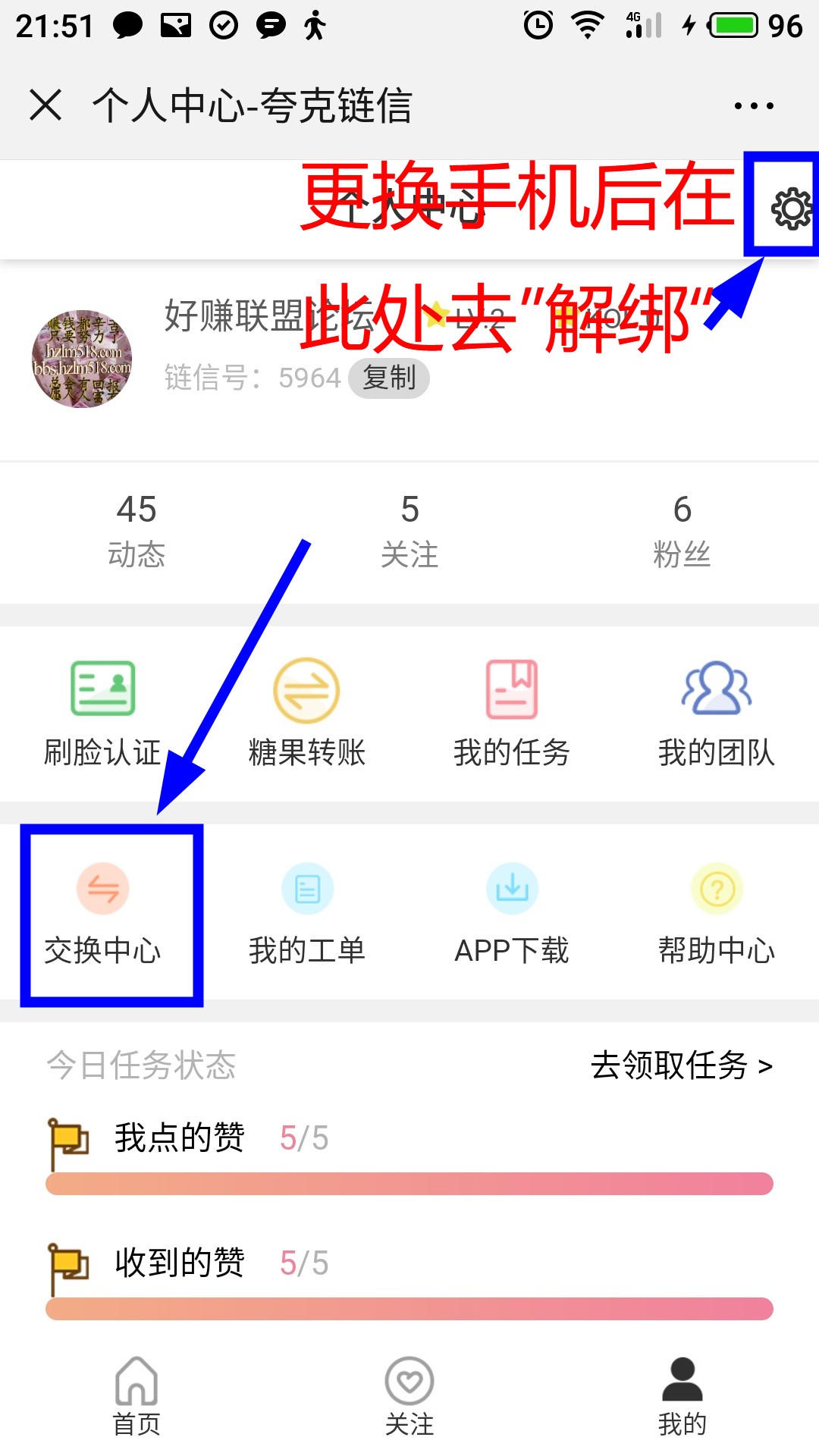The height and width of the screenshot is (1456, 819).
Task: Open the settings gear icon
Action: [x=792, y=208]
